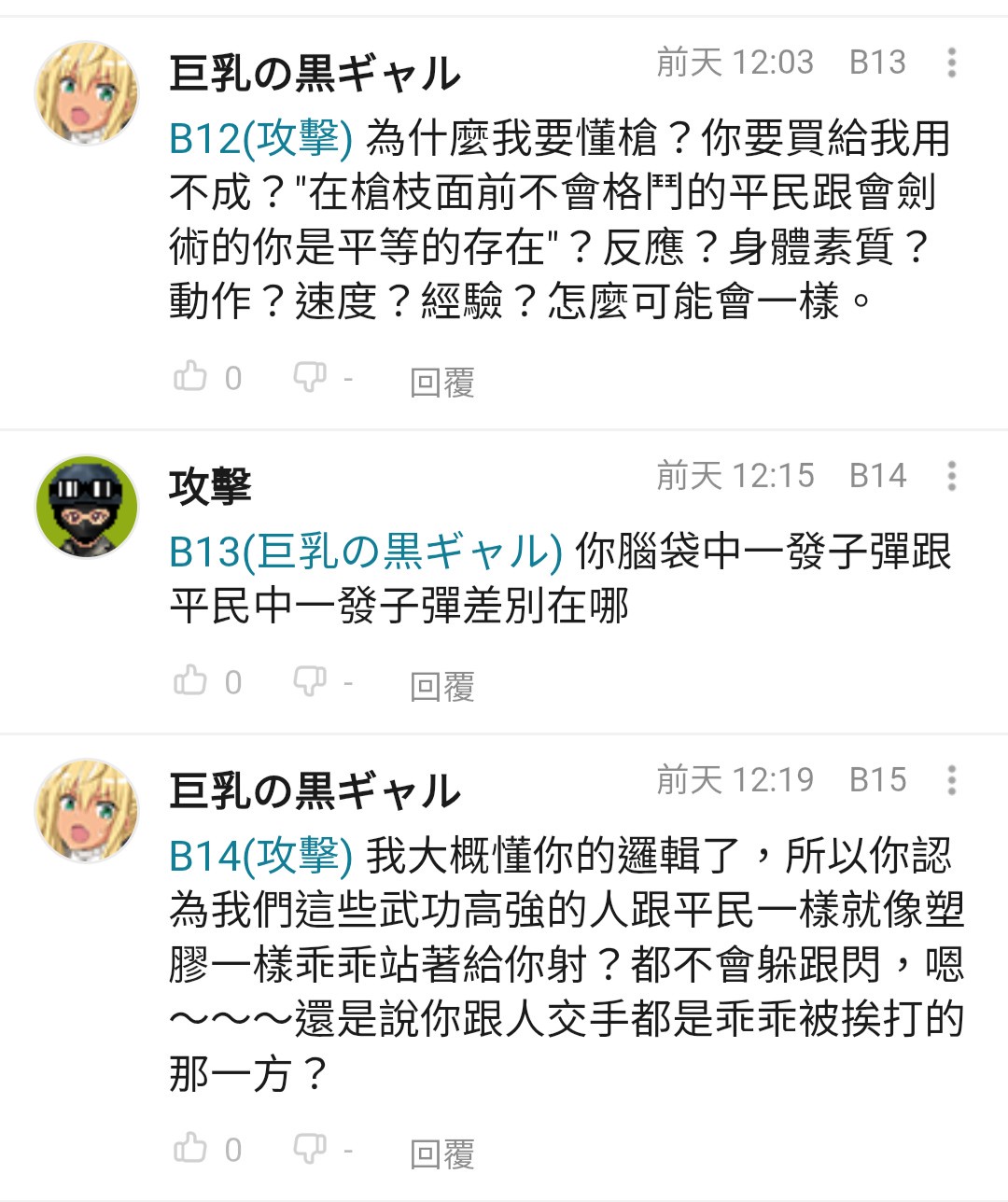Tap 回覆 under comment B15
The height and width of the screenshot is (1202, 1008).
pyautogui.click(x=442, y=1154)
